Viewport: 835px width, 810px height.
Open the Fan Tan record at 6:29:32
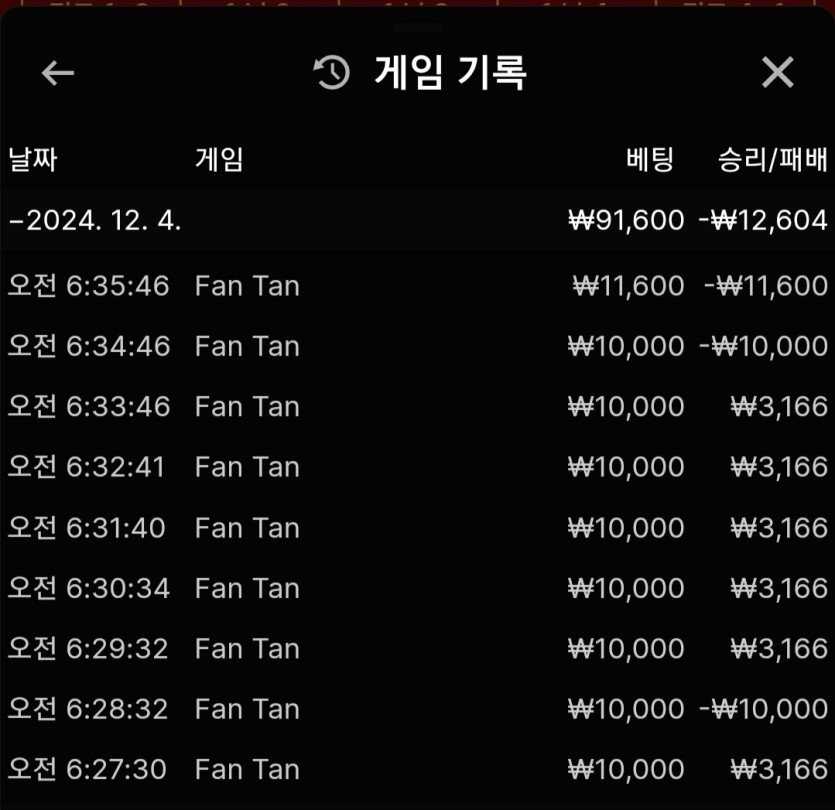(x=417, y=649)
